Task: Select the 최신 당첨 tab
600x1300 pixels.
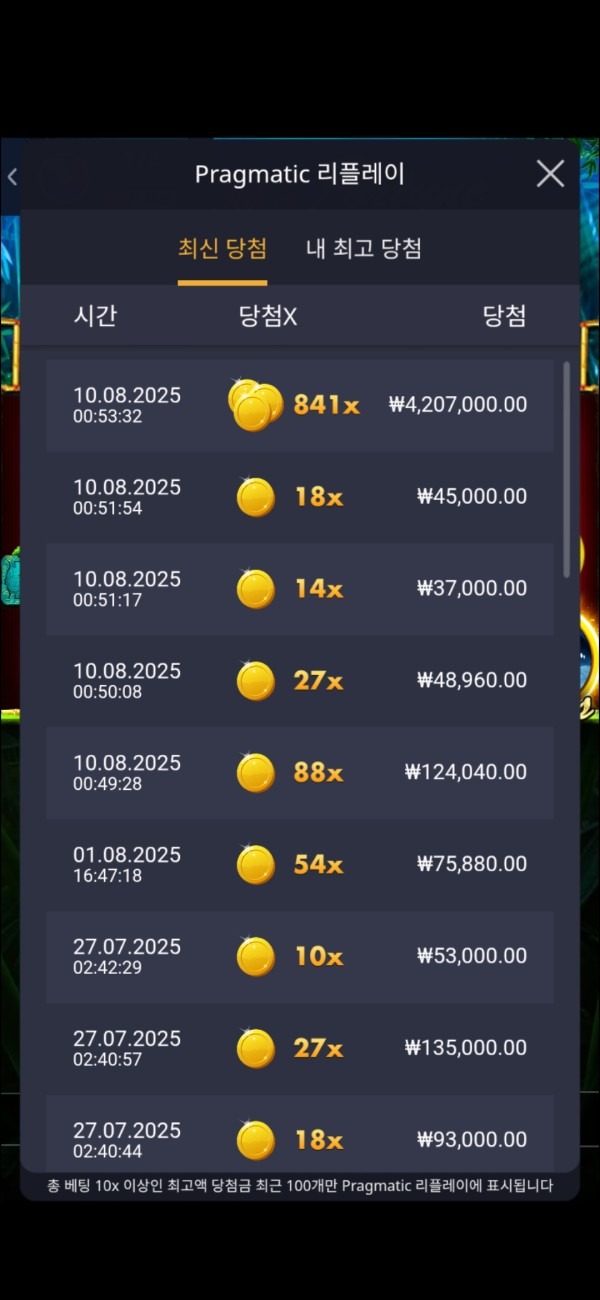Action: pos(222,249)
